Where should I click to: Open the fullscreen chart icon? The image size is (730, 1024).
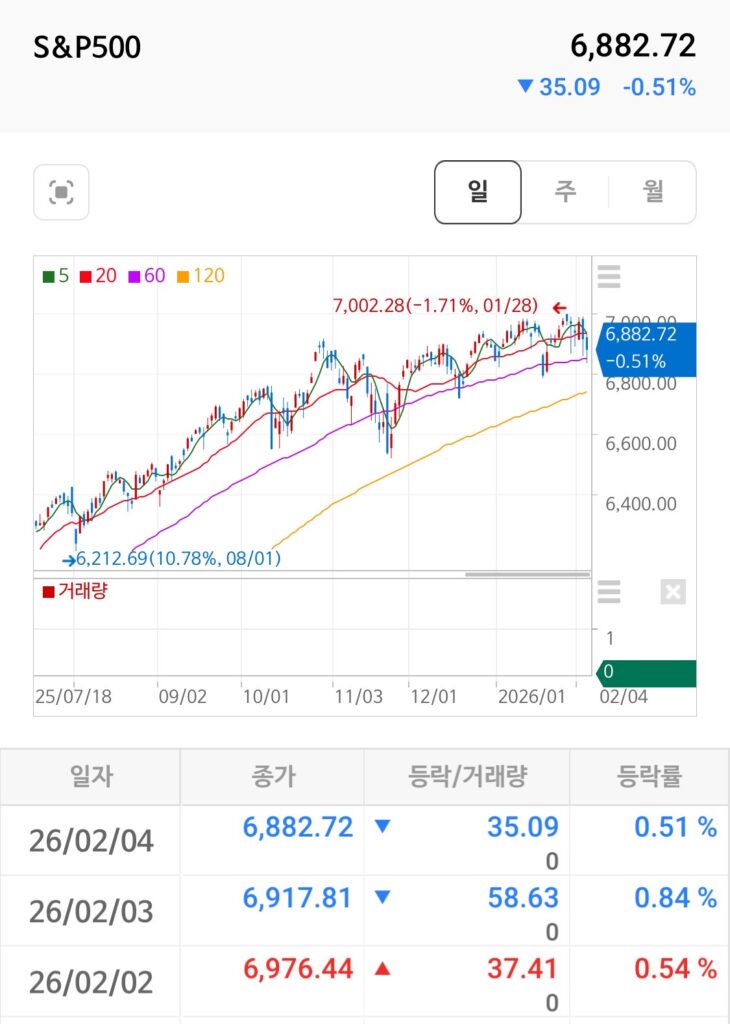61,192
